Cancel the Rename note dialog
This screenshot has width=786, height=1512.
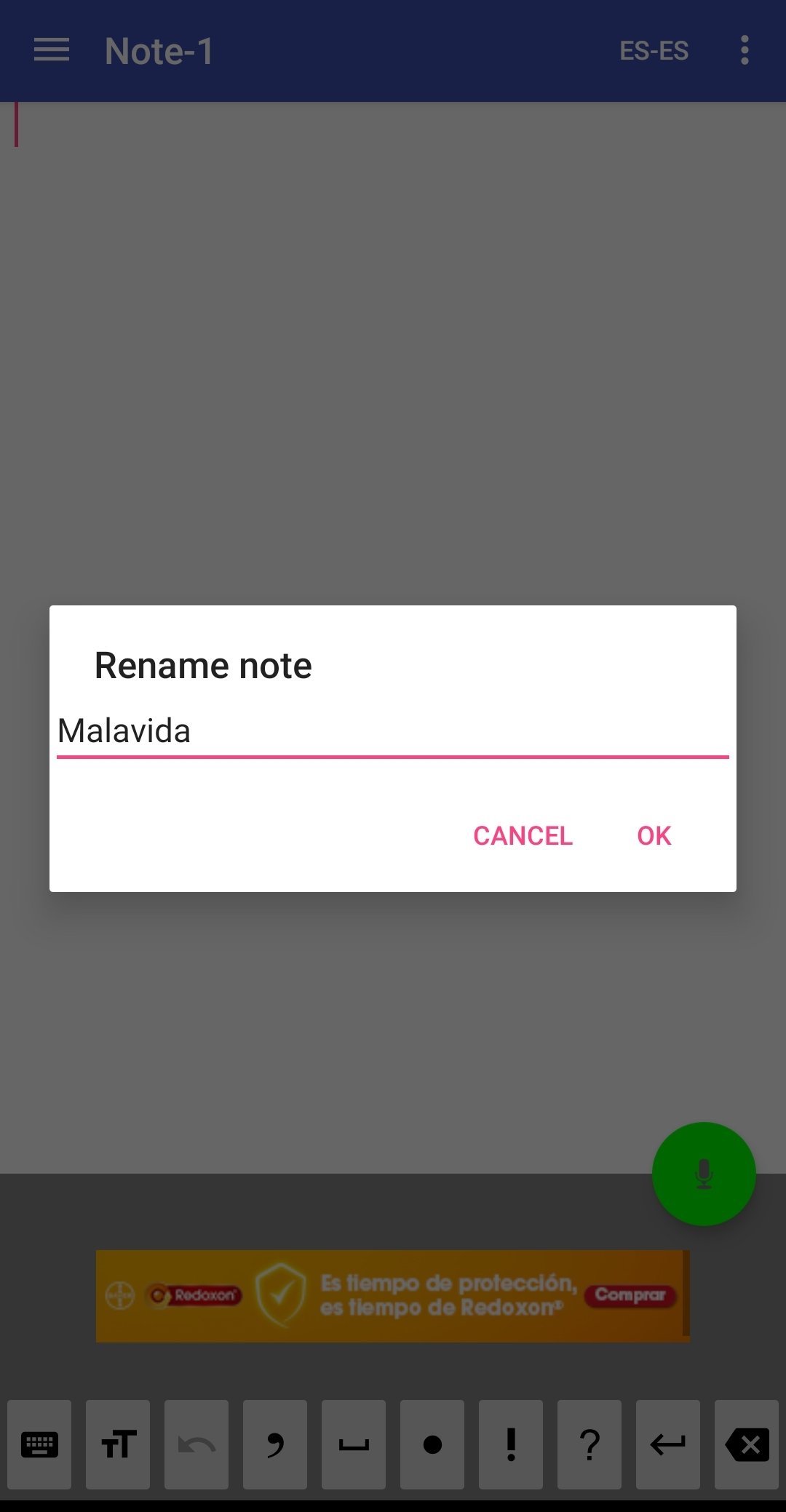[x=523, y=835]
